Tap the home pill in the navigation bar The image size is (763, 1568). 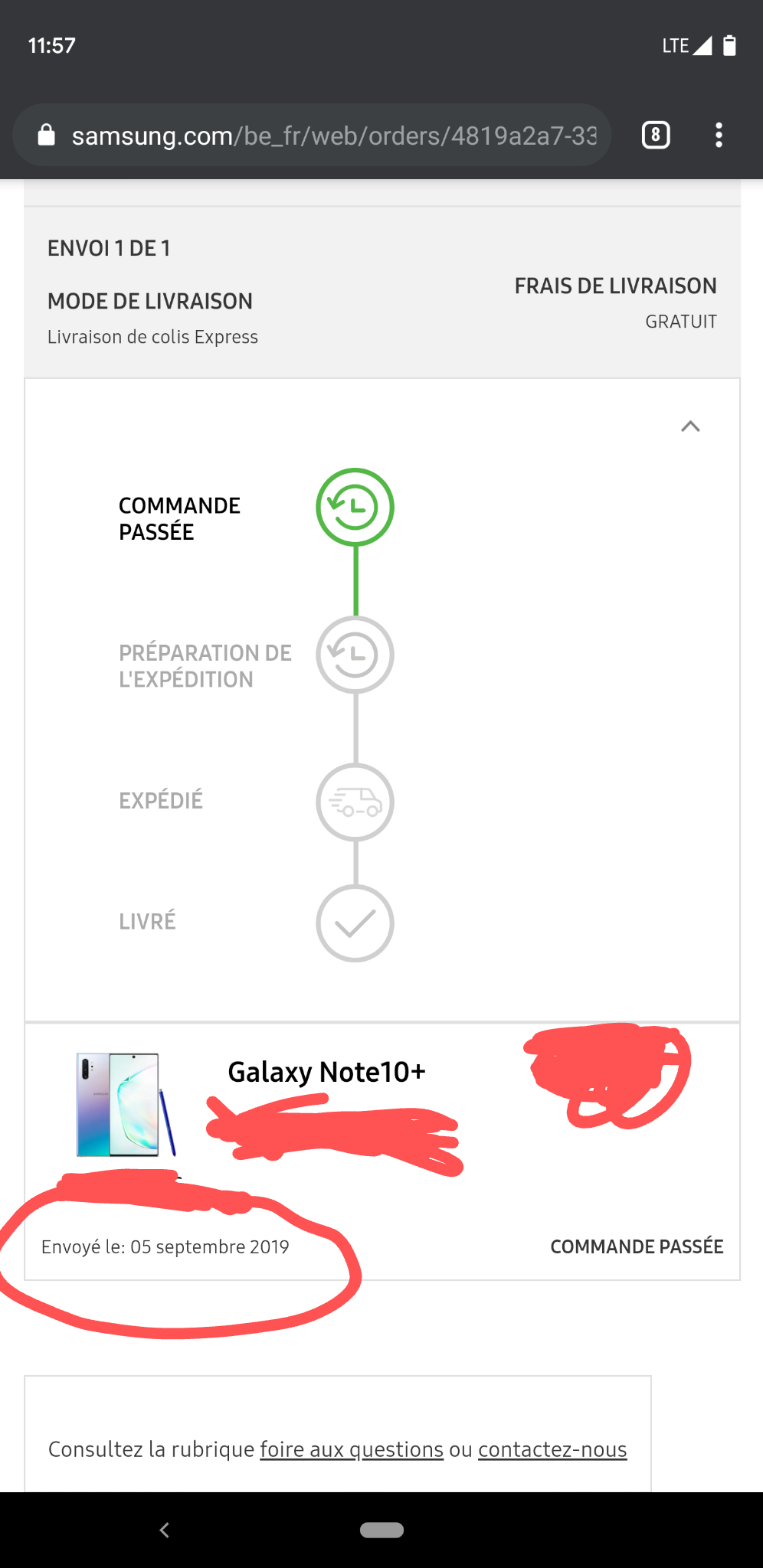pyautogui.click(x=381, y=1530)
